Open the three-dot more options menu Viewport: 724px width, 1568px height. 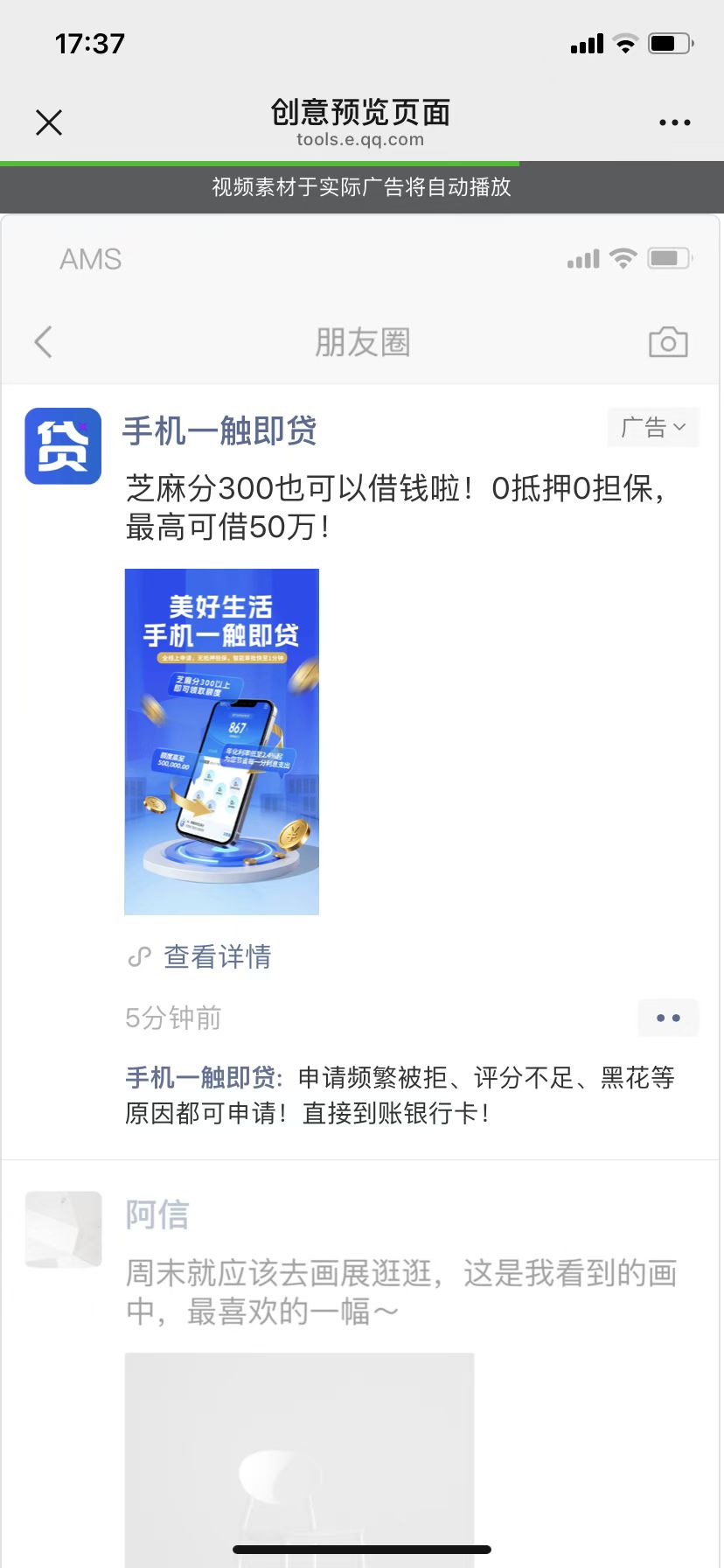tap(674, 122)
